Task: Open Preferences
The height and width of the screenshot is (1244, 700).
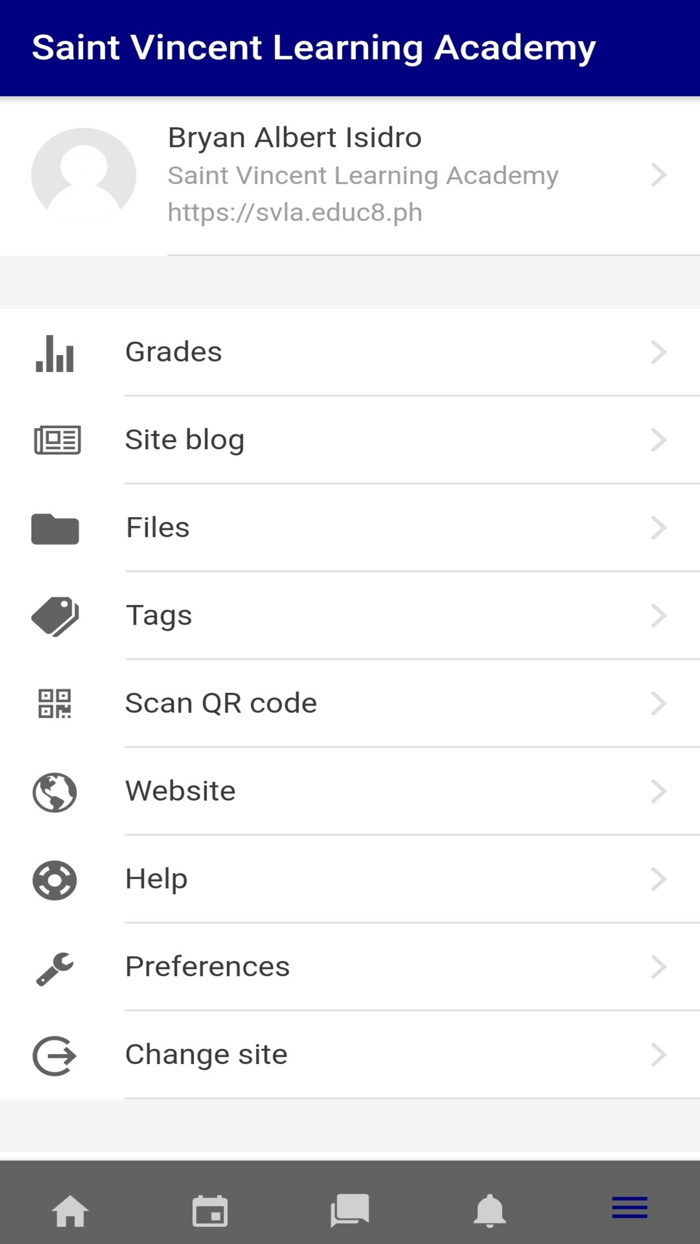Action: (x=350, y=967)
